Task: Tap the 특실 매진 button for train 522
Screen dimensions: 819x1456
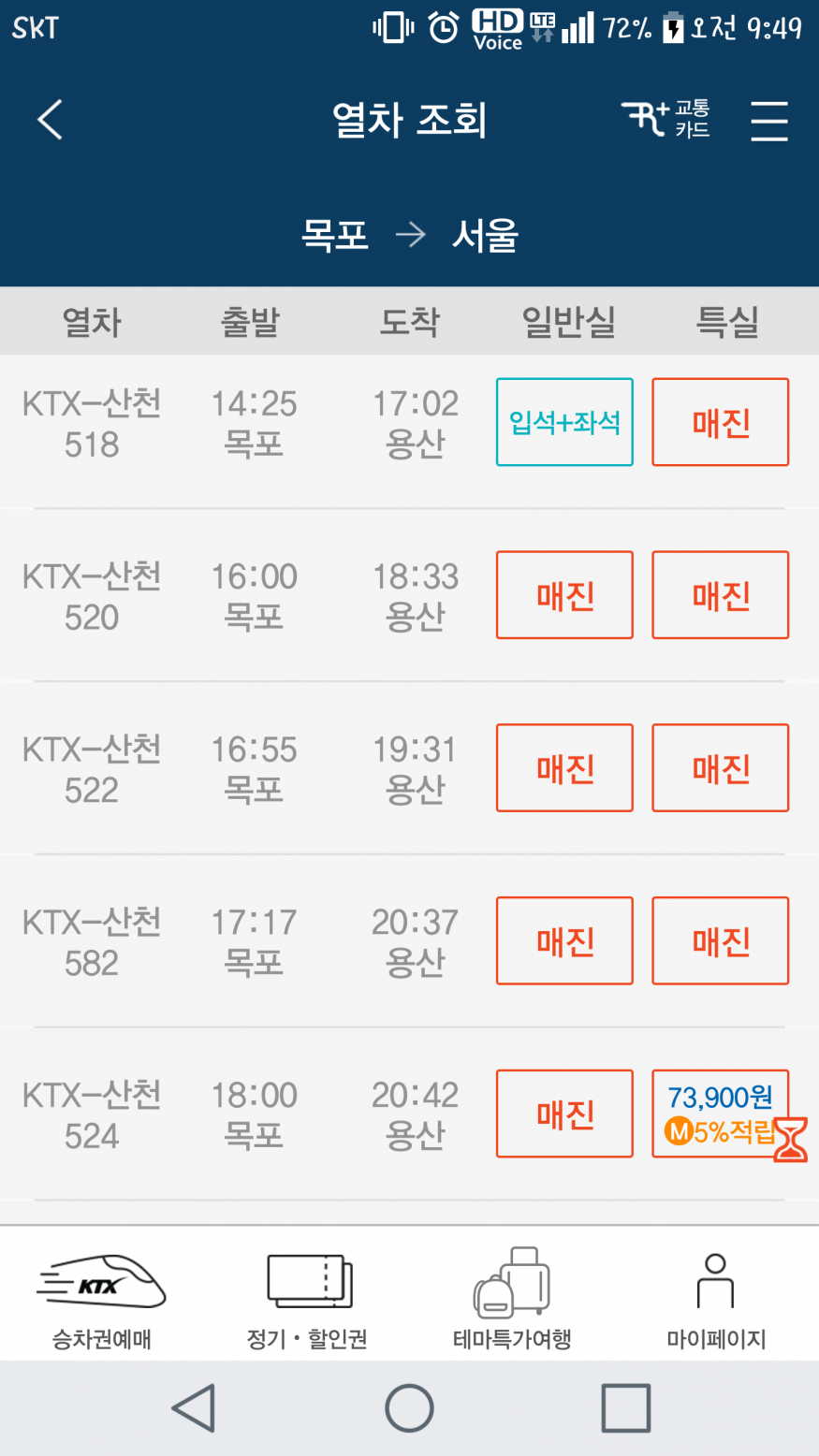Action: coord(720,768)
